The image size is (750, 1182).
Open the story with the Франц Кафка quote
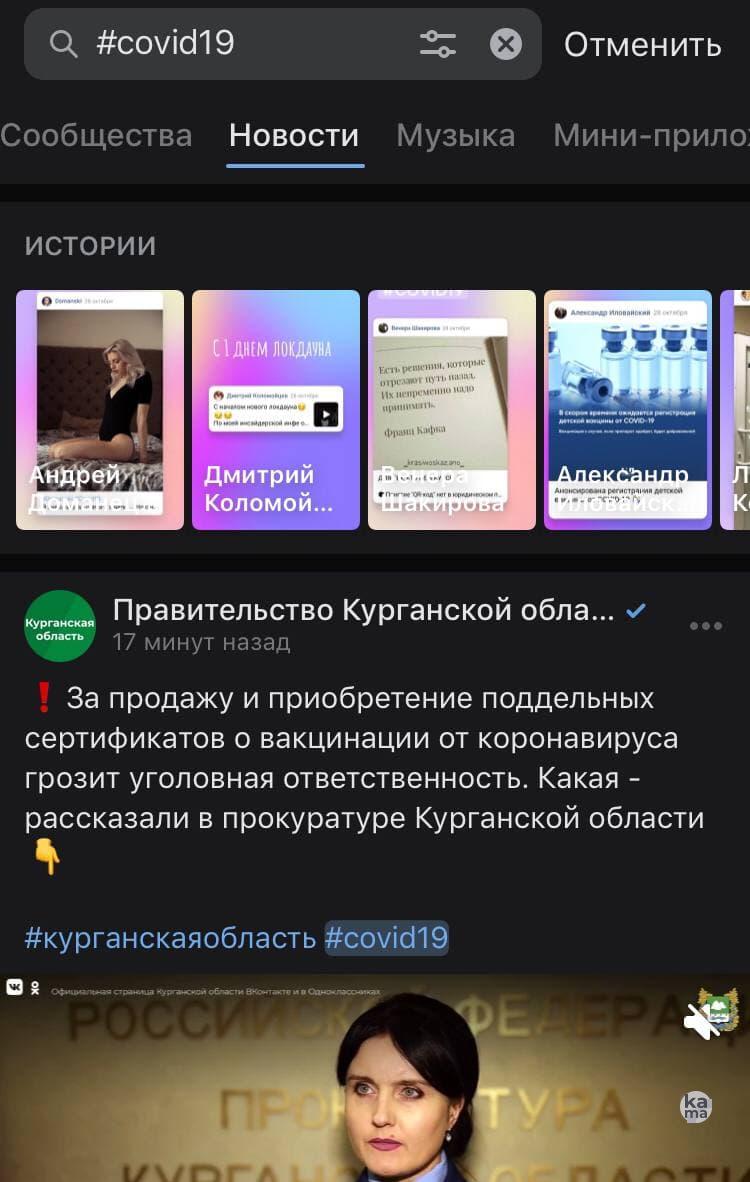pos(452,409)
